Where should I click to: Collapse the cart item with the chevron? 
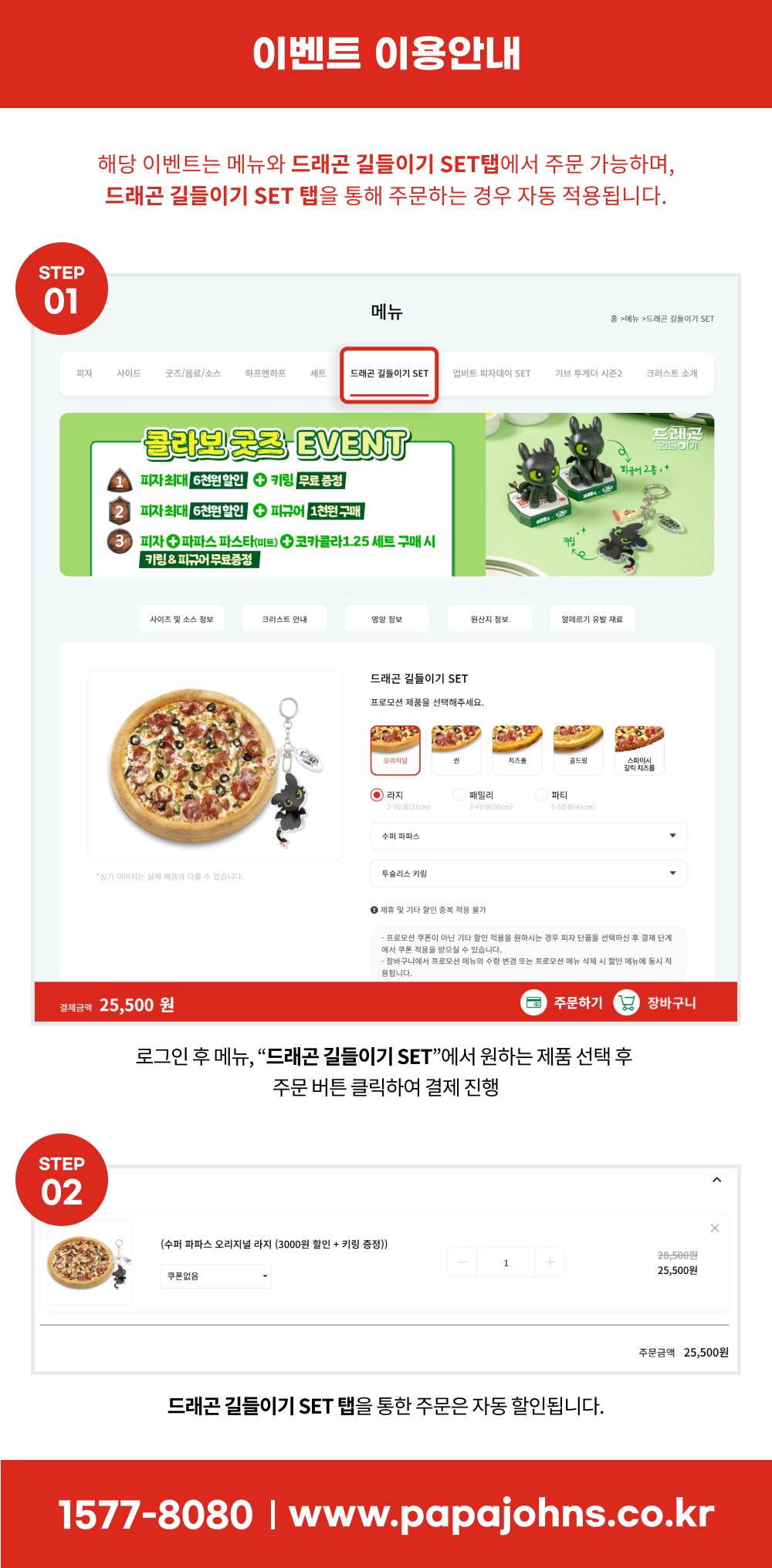[716, 1180]
